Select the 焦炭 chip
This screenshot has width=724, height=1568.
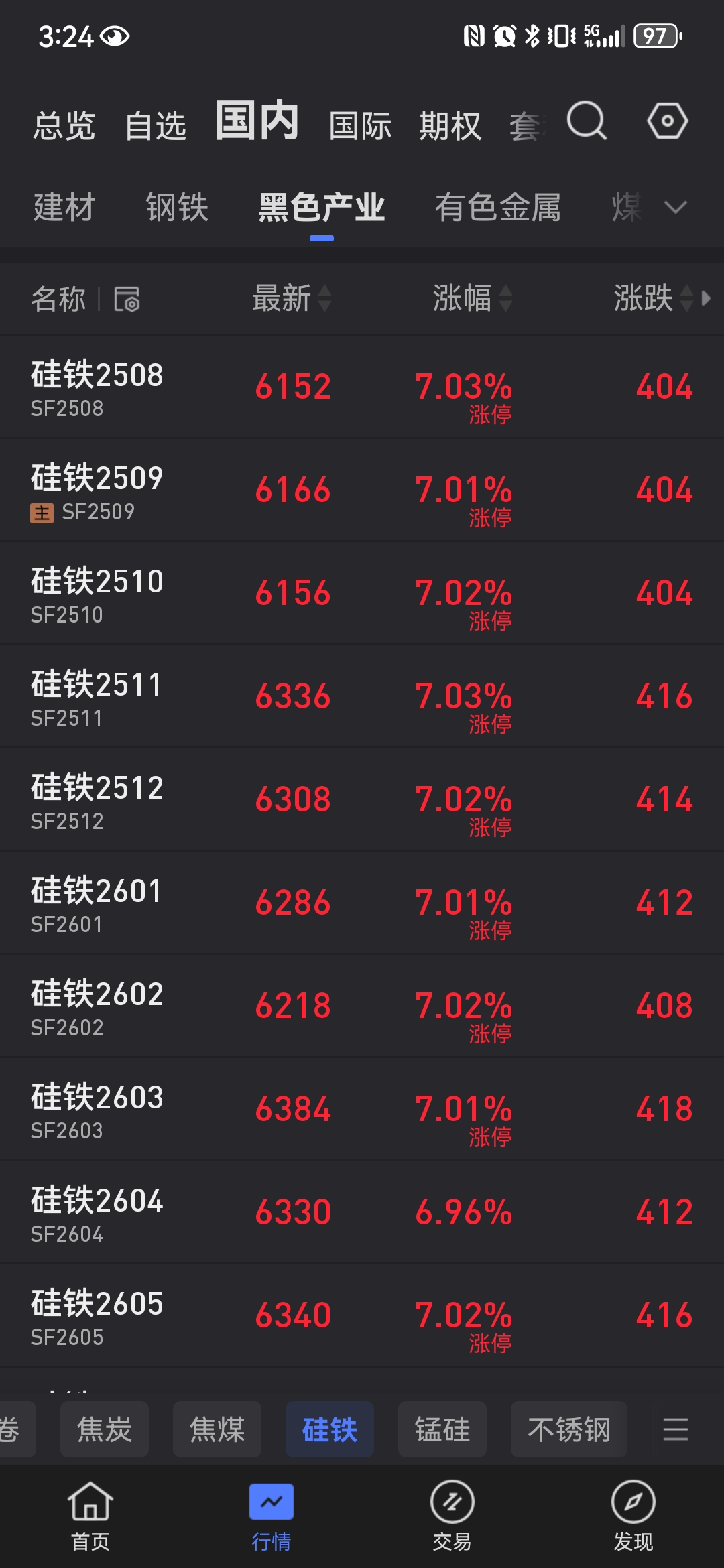point(105,1429)
